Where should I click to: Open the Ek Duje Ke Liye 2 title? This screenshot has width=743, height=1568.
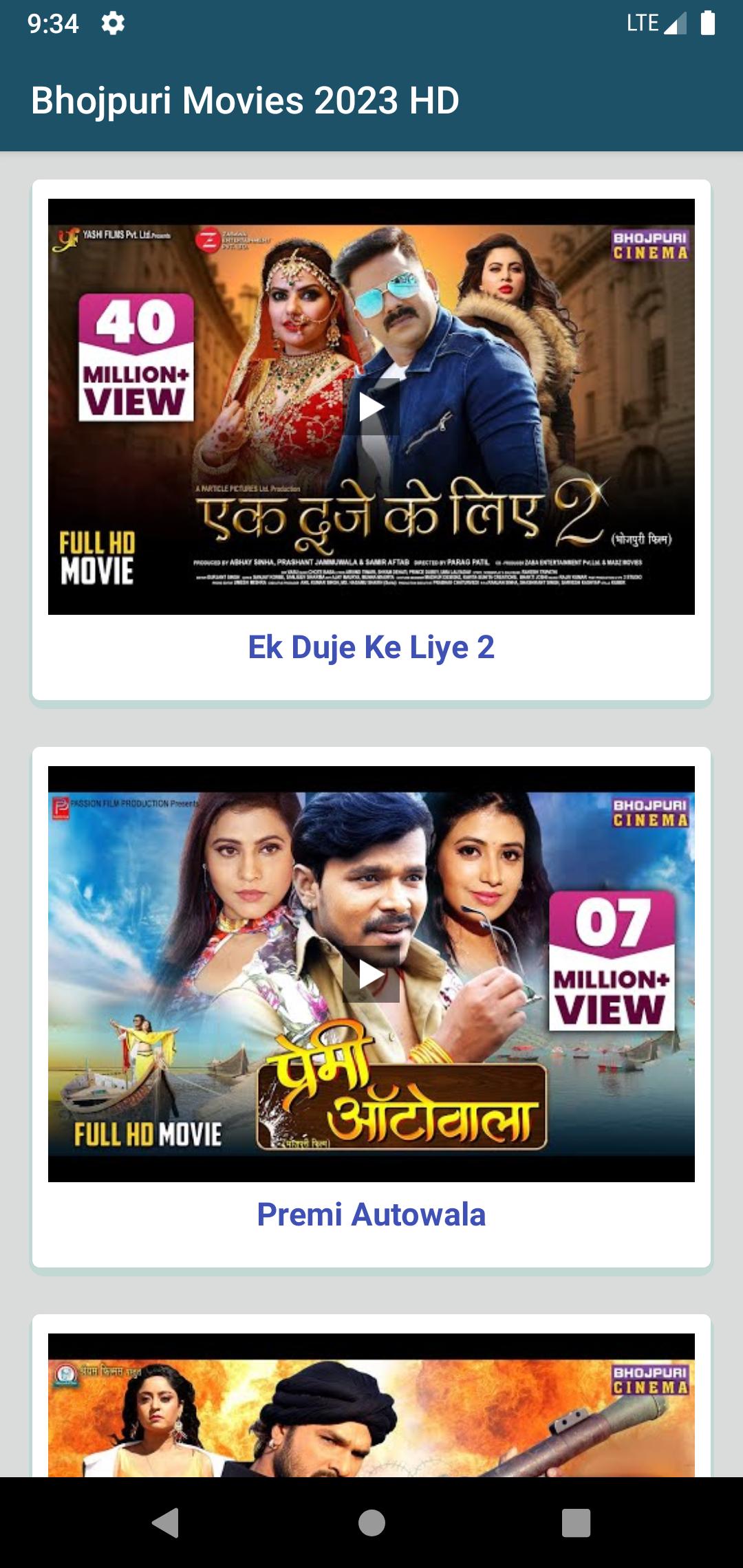pos(371,647)
